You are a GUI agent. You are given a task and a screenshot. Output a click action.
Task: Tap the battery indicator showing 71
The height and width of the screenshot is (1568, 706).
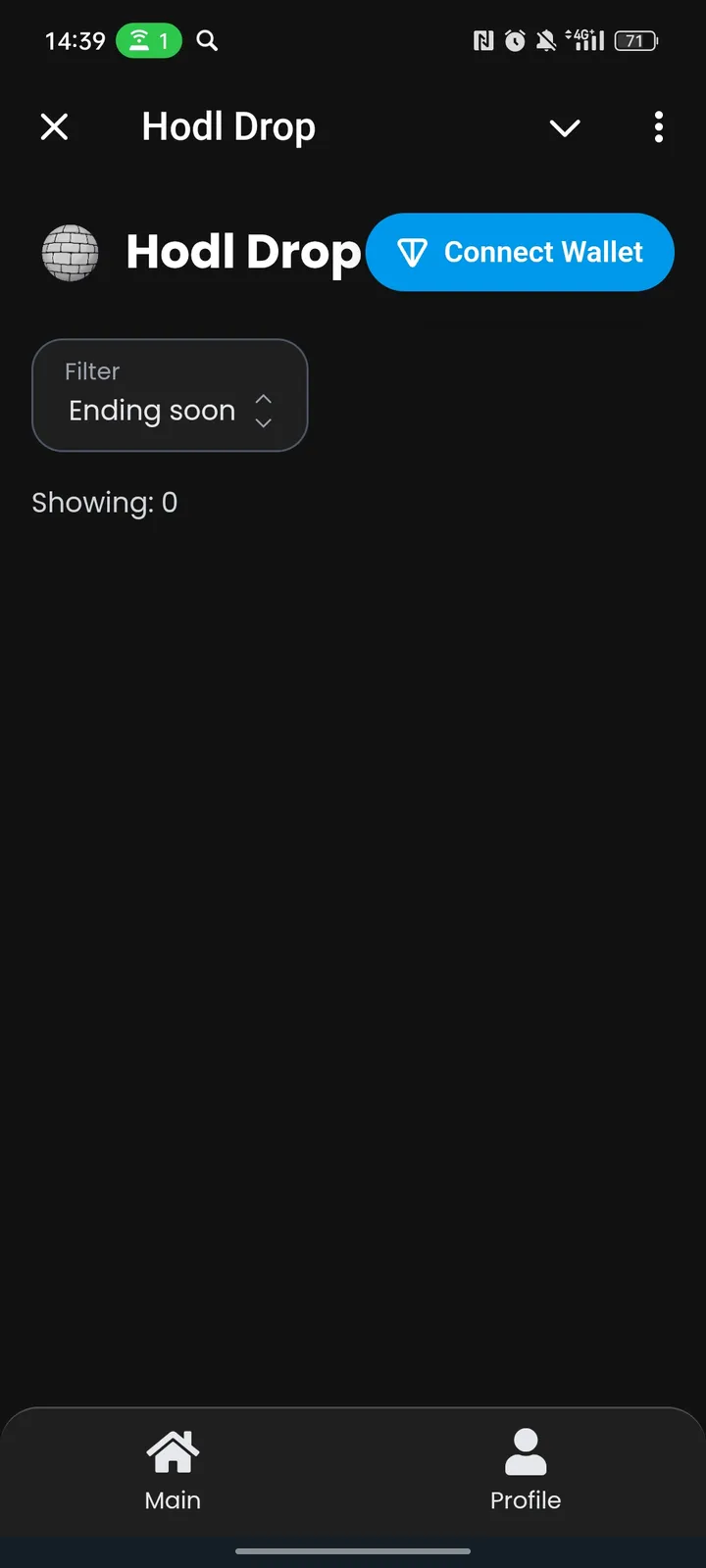pos(635,40)
